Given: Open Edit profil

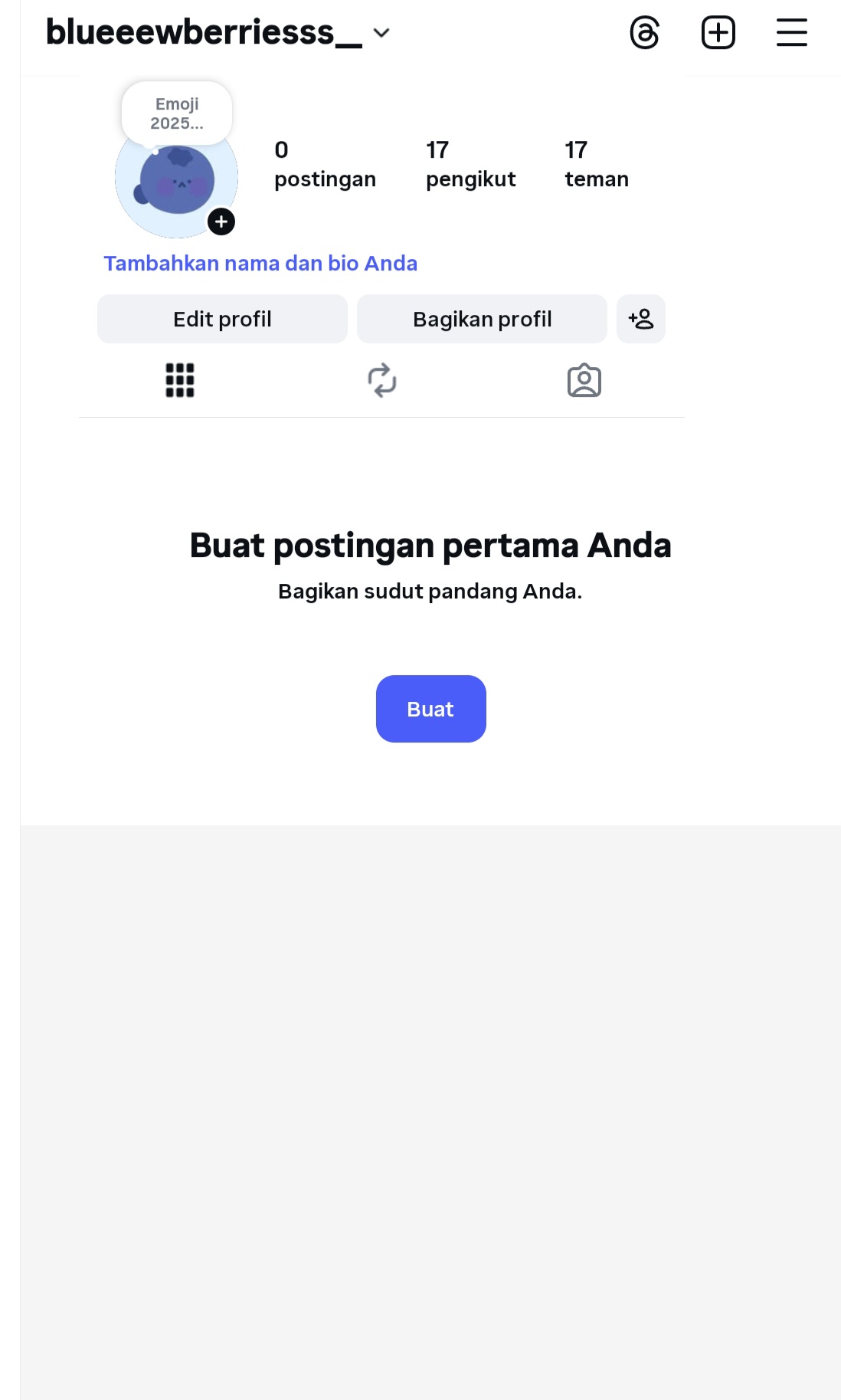Looking at the screenshot, I should click(x=222, y=319).
